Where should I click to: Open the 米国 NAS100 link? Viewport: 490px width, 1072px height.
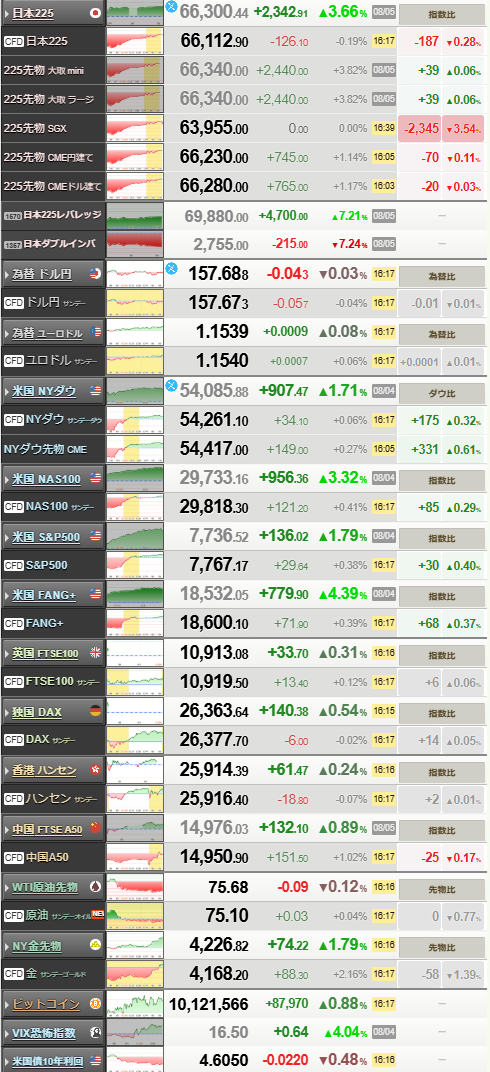pyautogui.click(x=46, y=479)
